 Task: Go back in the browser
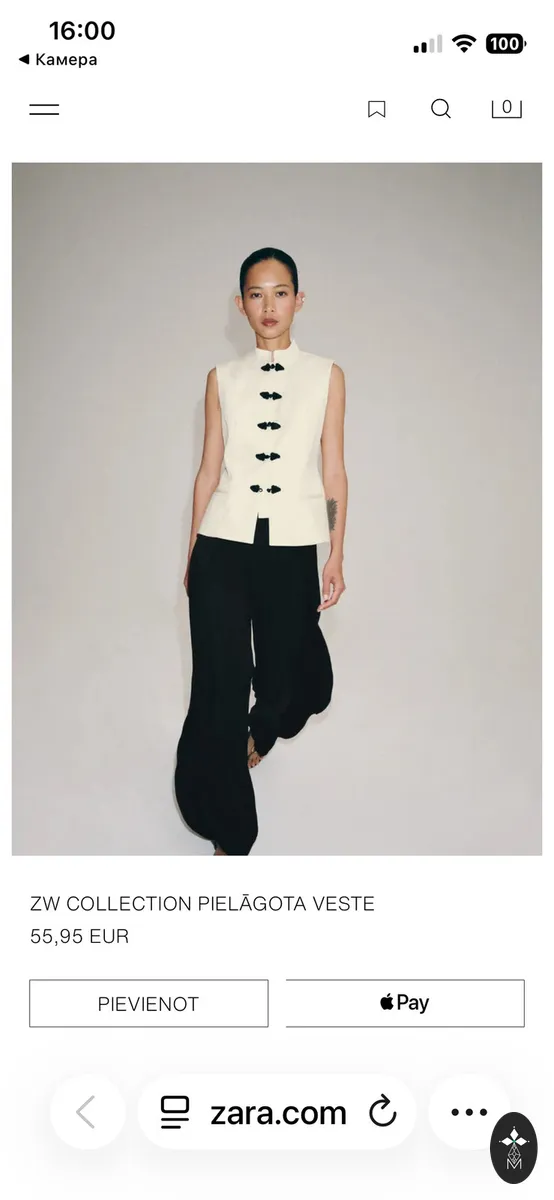point(87,1112)
